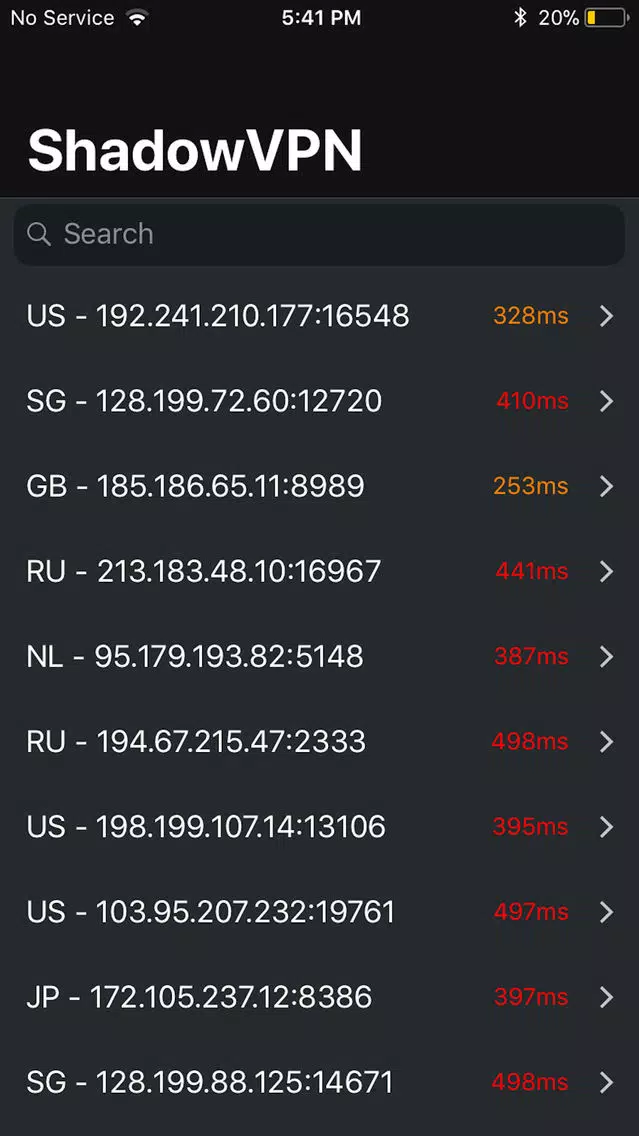Choose the US server 103.95.207.232:19761

click(x=320, y=912)
